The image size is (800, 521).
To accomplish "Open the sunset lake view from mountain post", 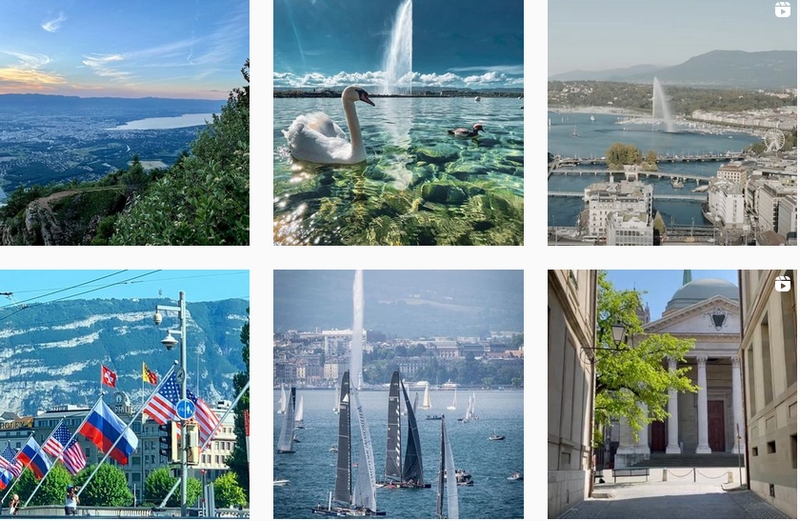I will tap(124, 122).
